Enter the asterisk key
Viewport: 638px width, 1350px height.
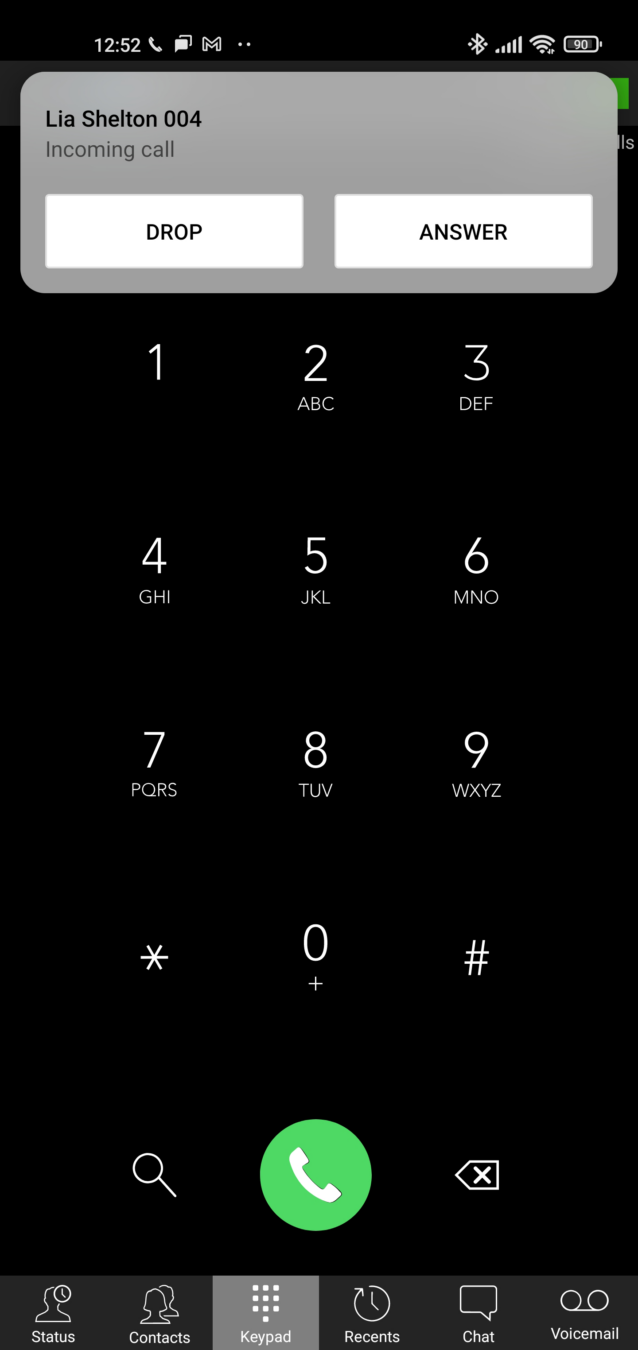click(155, 958)
